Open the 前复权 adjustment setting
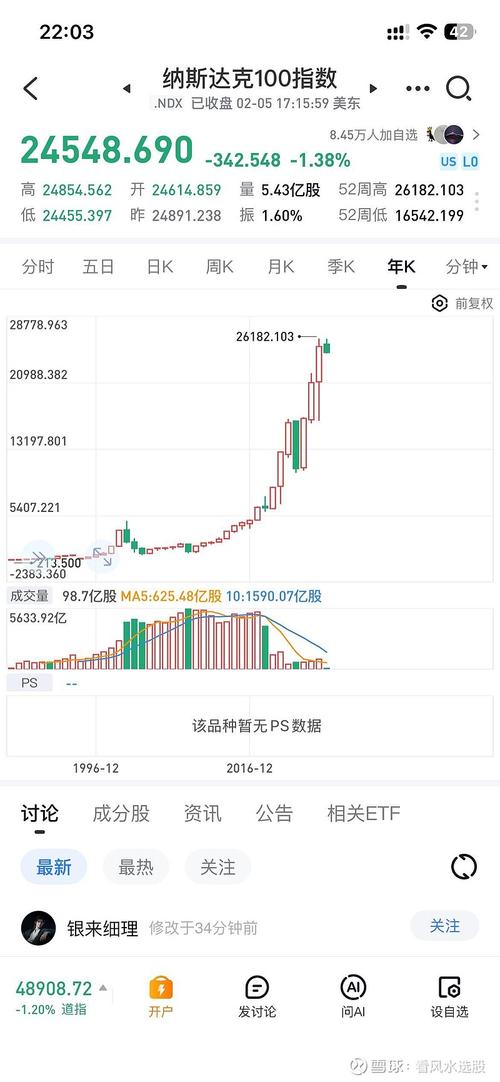 (x=463, y=304)
